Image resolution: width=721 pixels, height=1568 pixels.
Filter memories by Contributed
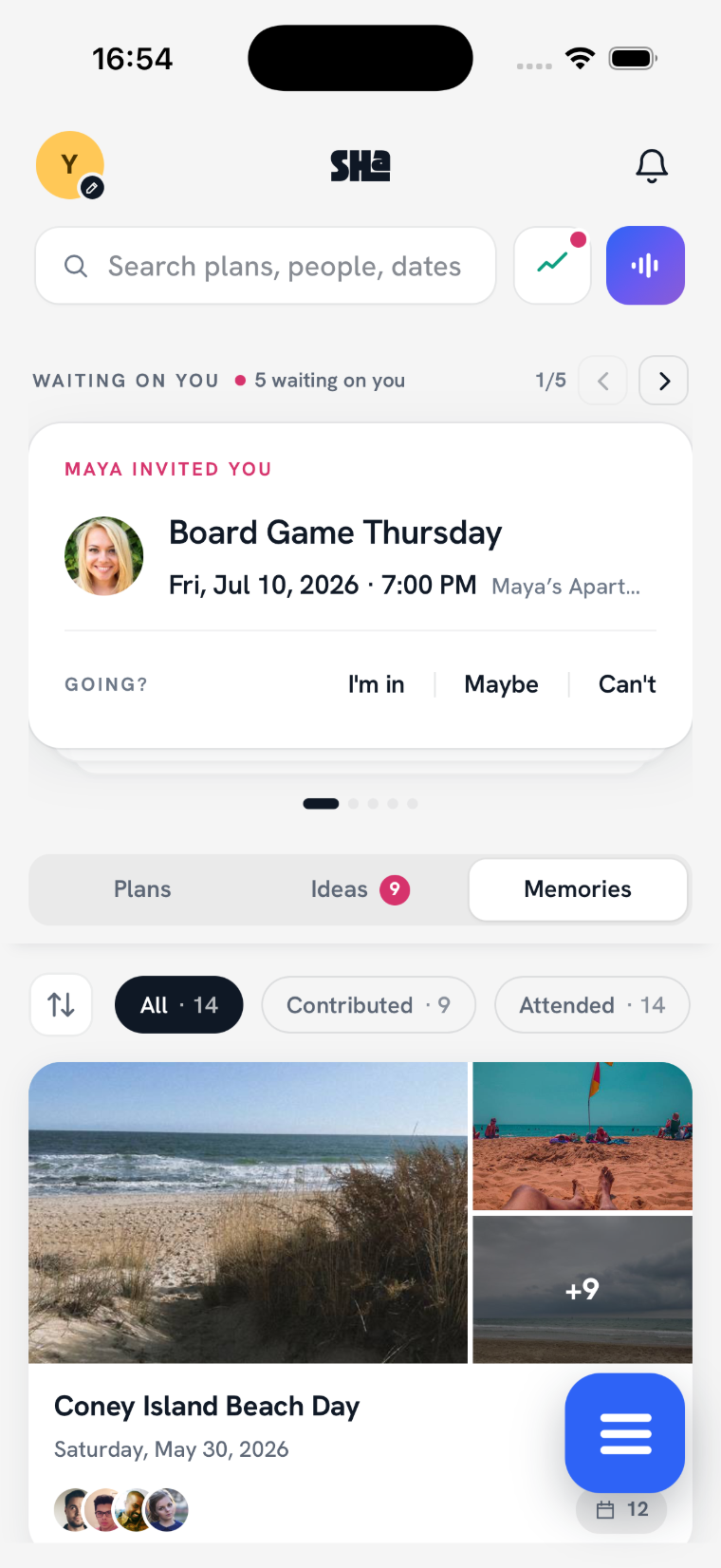click(x=368, y=1005)
